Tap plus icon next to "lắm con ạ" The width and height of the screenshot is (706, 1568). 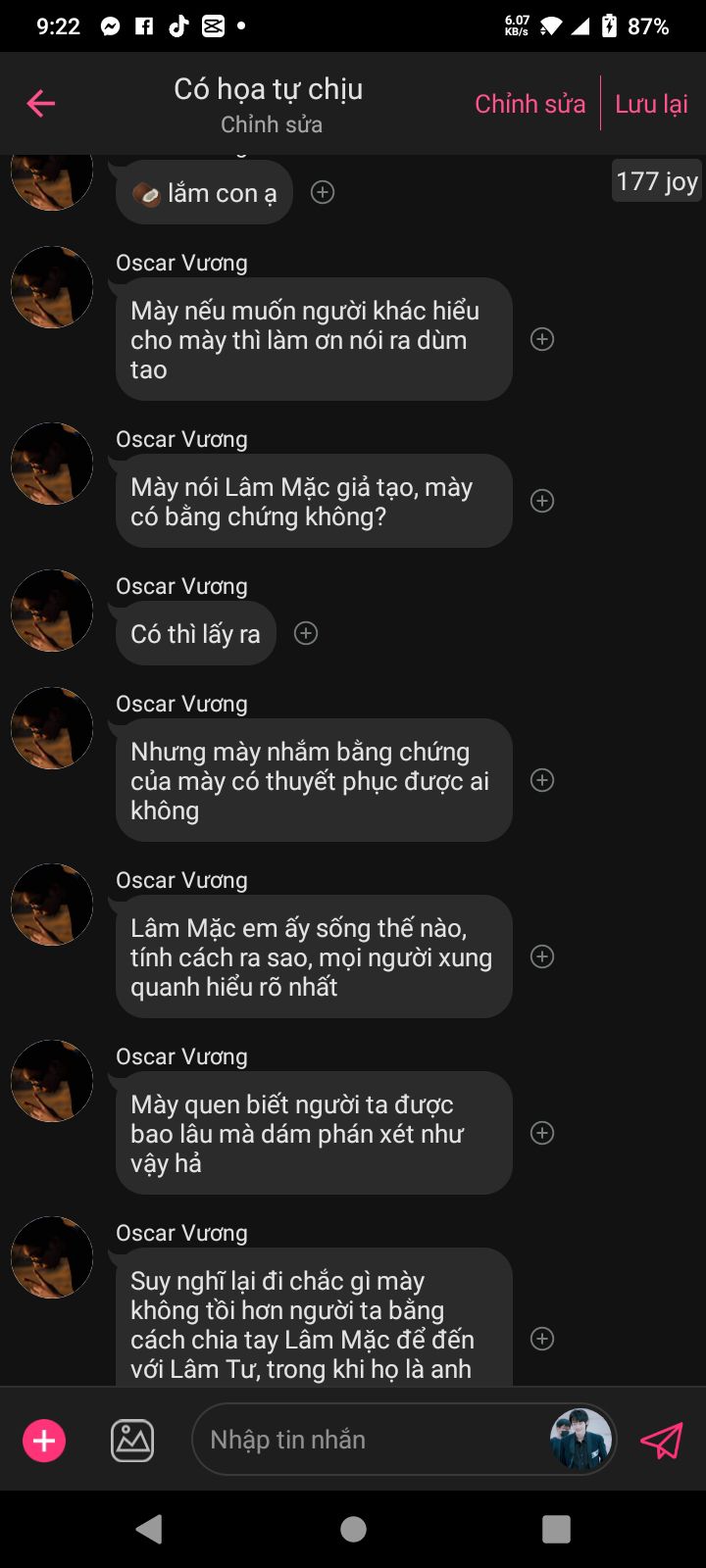pos(323,192)
